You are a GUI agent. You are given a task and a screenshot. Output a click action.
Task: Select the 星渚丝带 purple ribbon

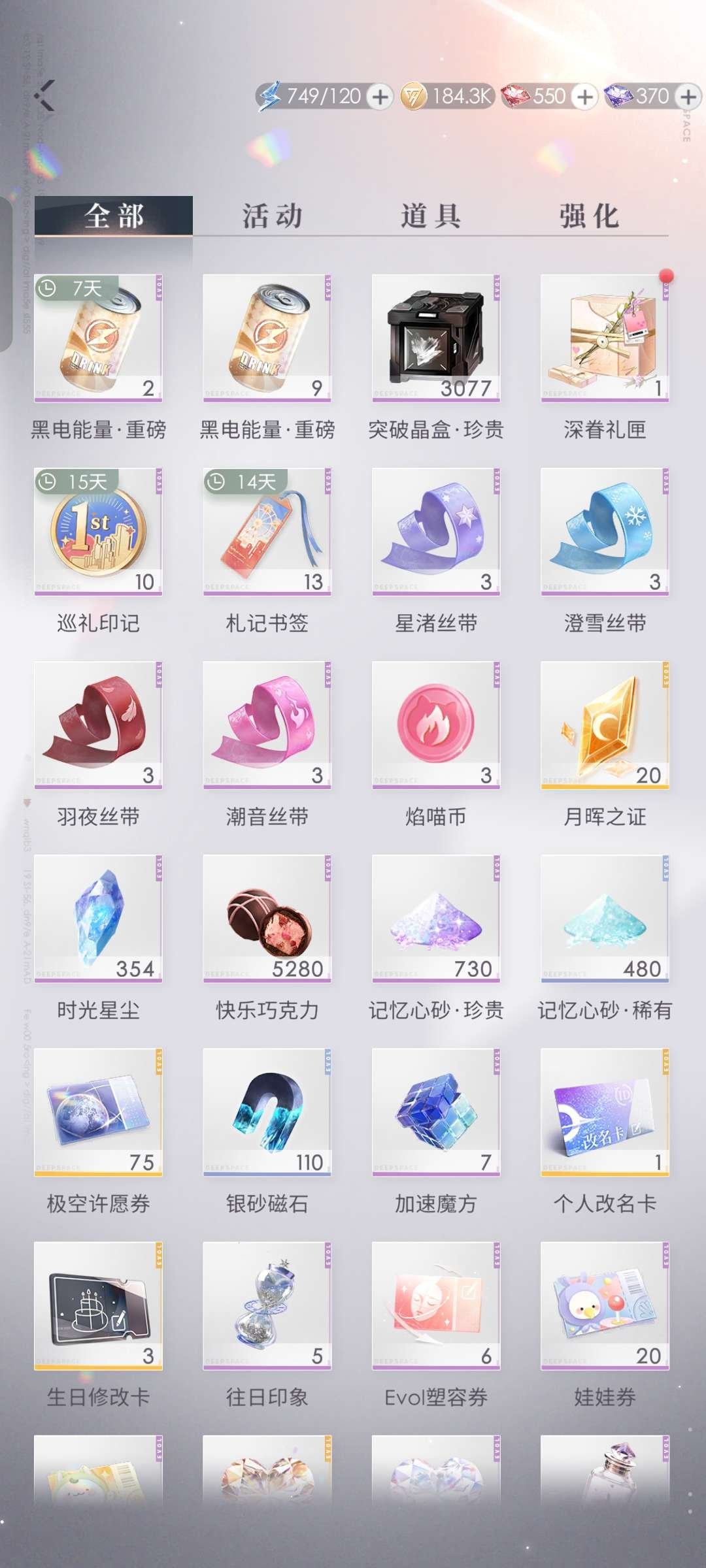[435, 532]
